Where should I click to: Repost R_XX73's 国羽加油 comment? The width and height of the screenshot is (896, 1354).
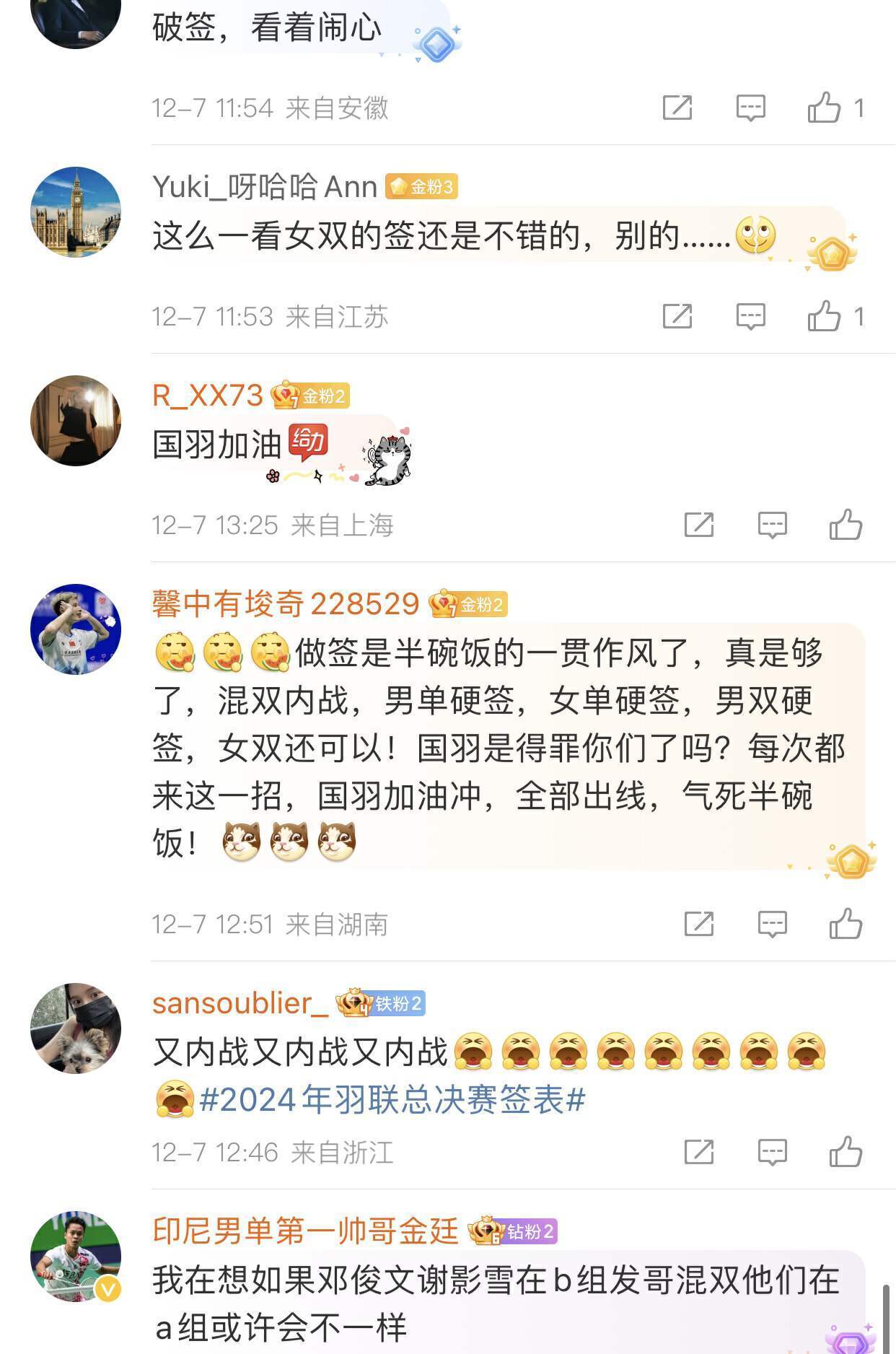pyautogui.click(x=699, y=525)
